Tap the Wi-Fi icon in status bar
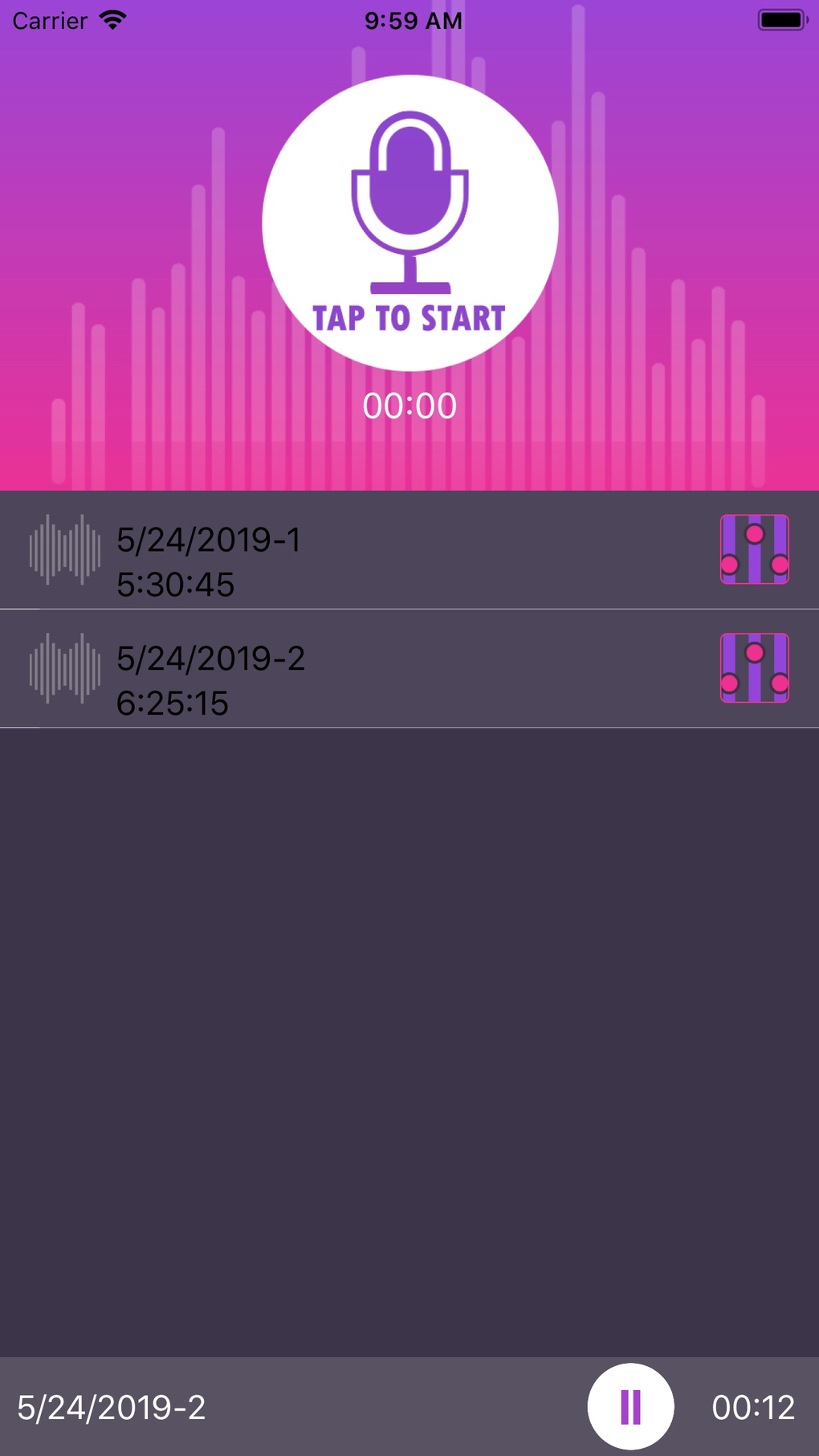This screenshot has height=1456, width=819. coord(112,20)
